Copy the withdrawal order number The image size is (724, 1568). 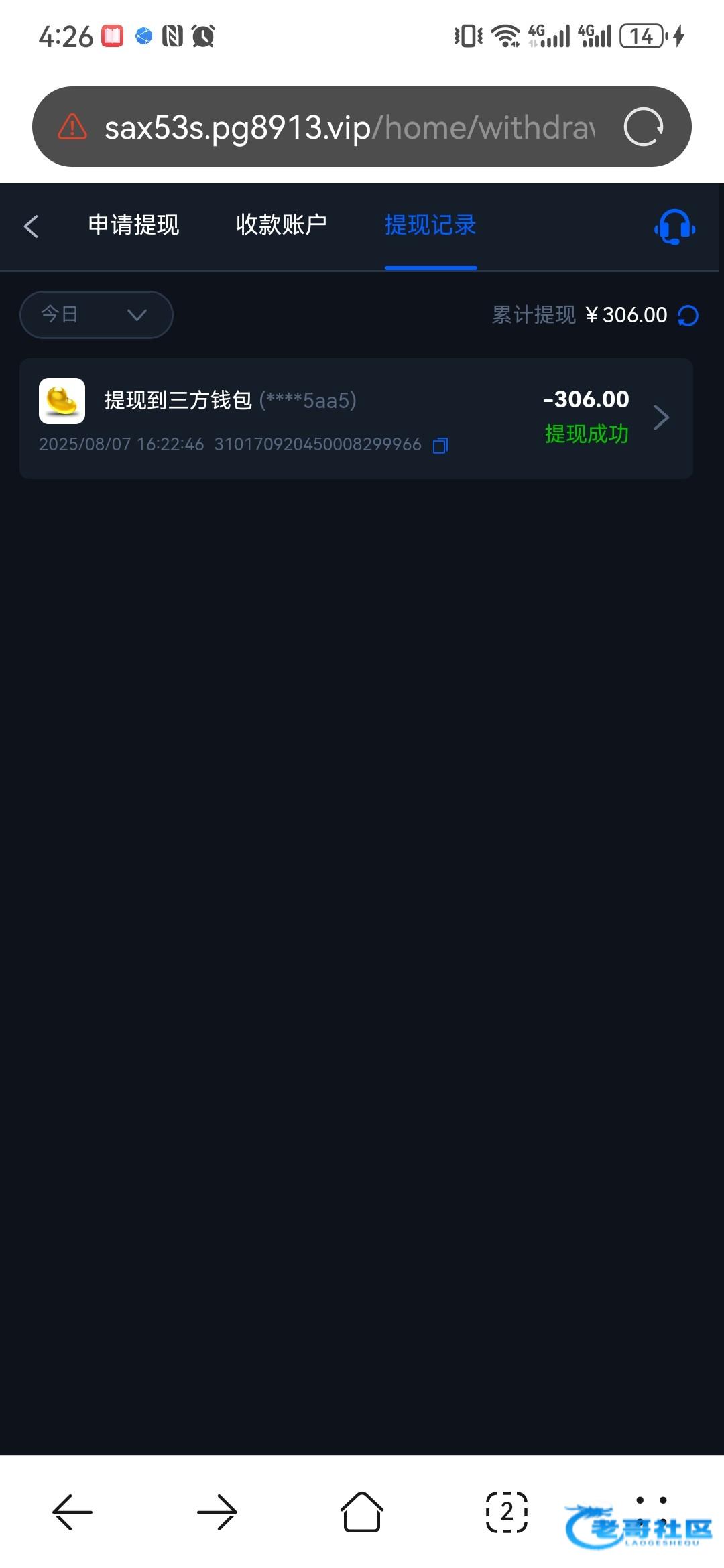coord(440,445)
